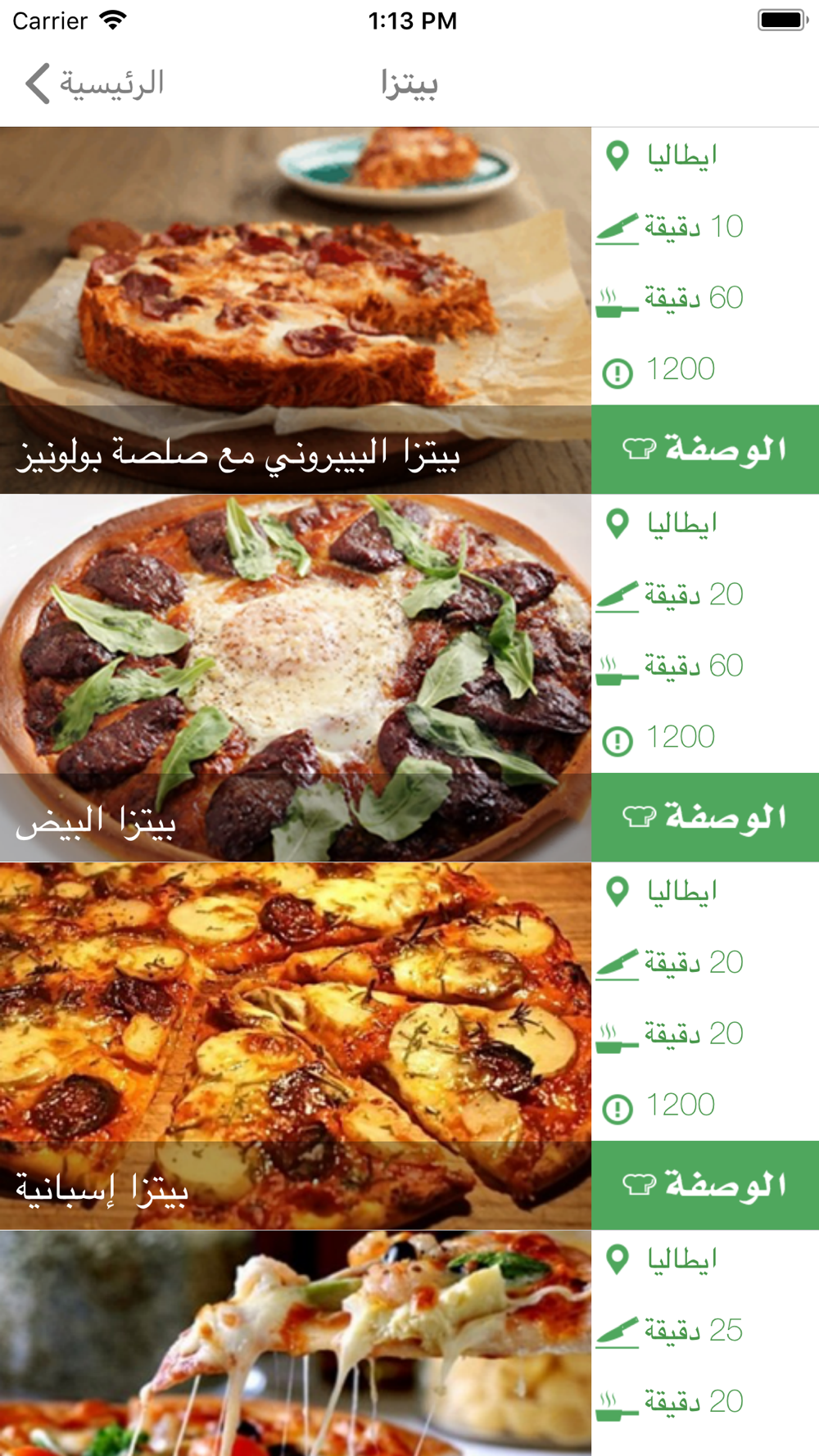
Task: Open الوصفة for بيتزا البيض
Action: coord(705,816)
